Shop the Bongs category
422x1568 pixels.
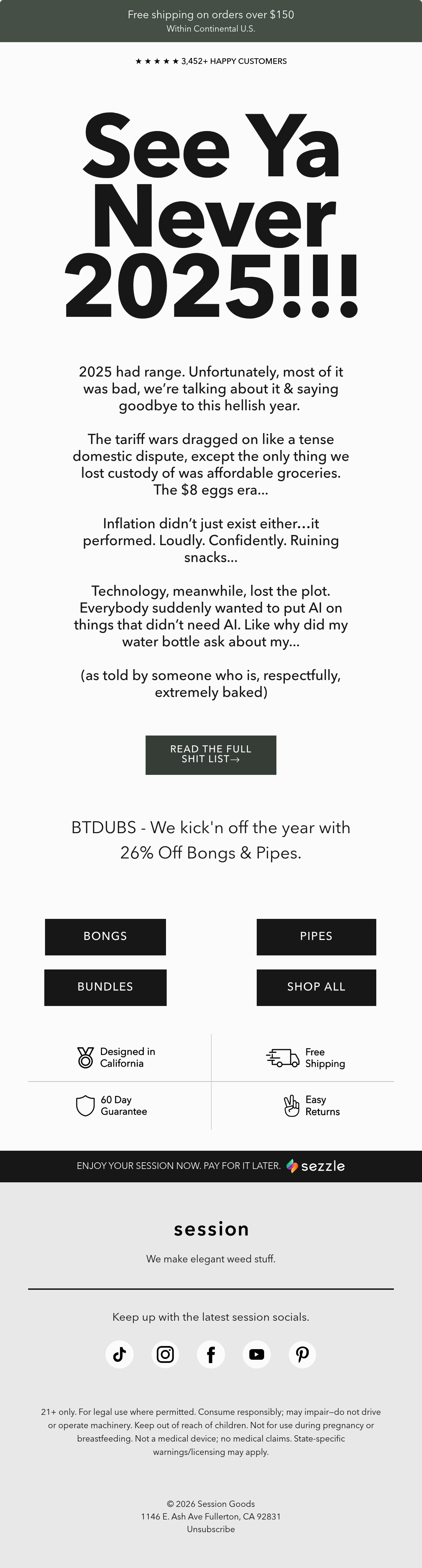105,936
